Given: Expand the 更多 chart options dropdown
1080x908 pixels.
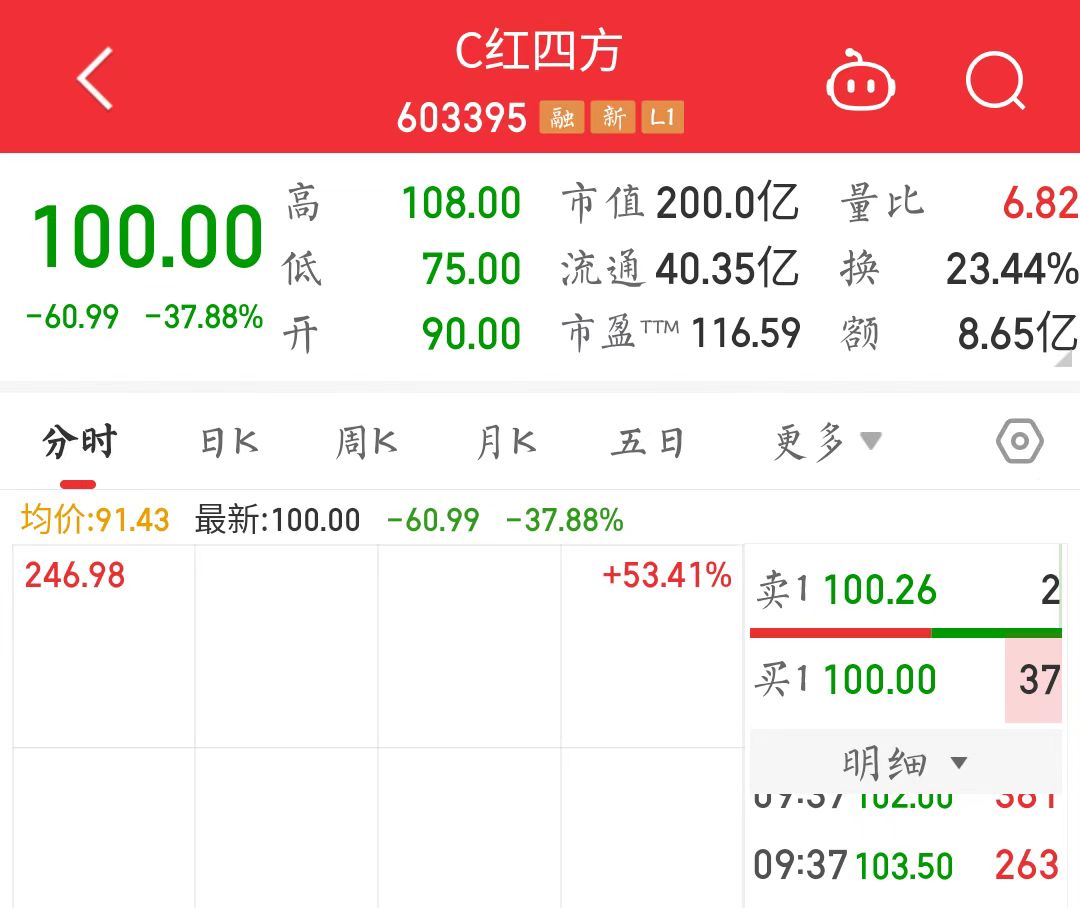Looking at the screenshot, I should pos(827,442).
